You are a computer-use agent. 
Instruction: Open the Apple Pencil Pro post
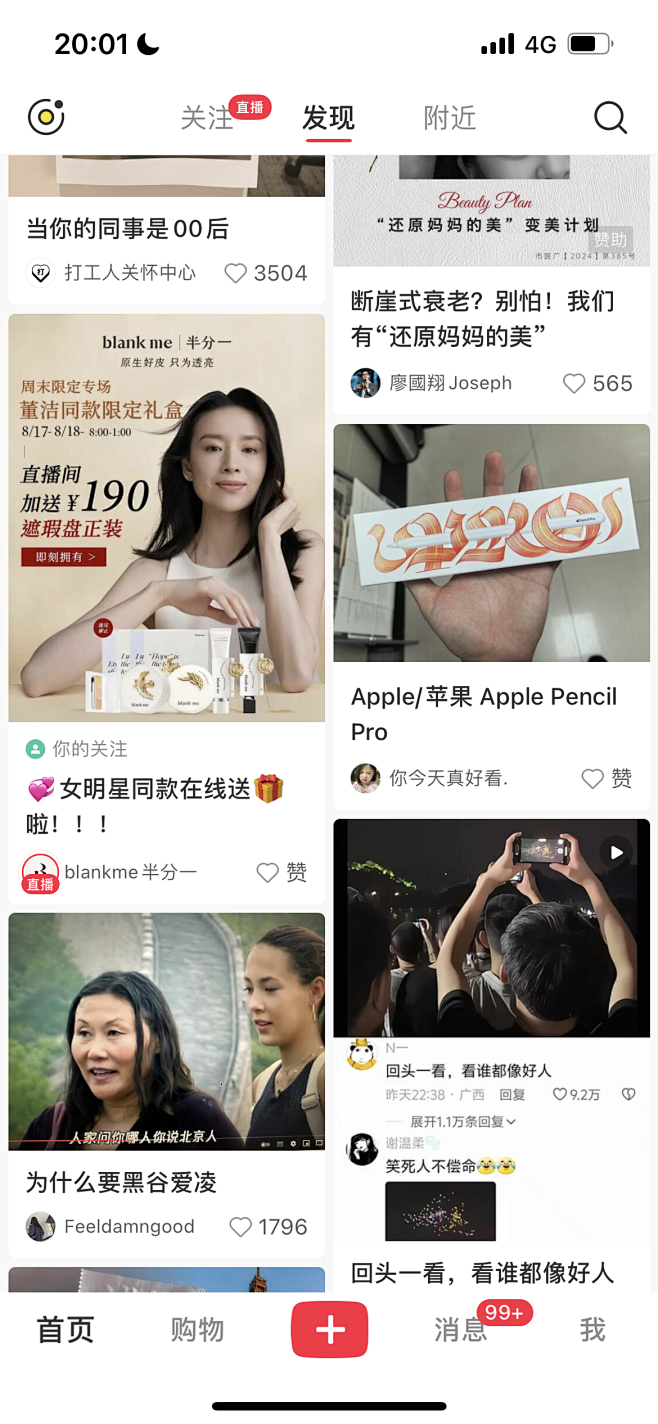pyautogui.click(x=491, y=543)
